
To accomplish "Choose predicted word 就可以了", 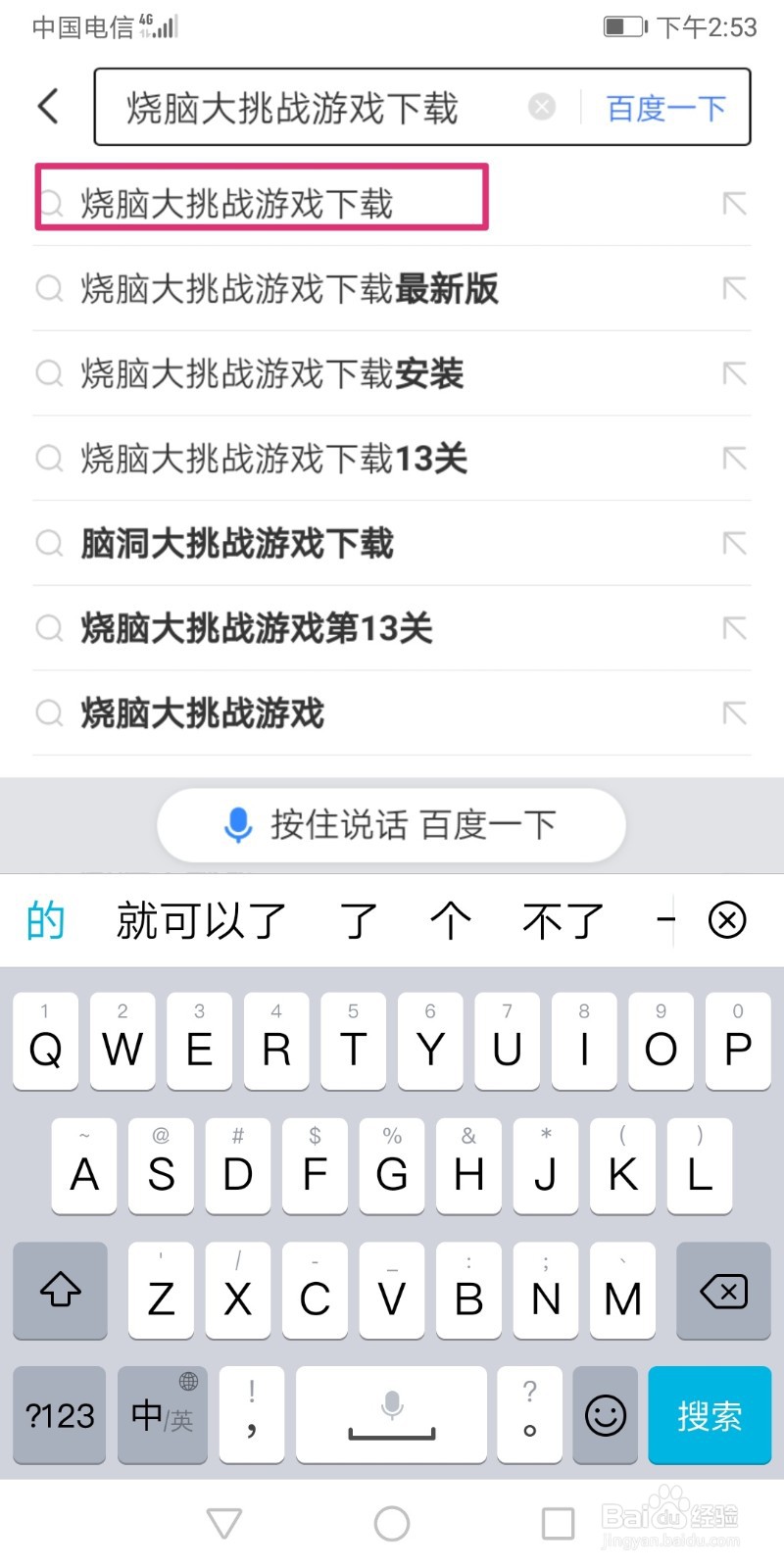I will (x=201, y=919).
